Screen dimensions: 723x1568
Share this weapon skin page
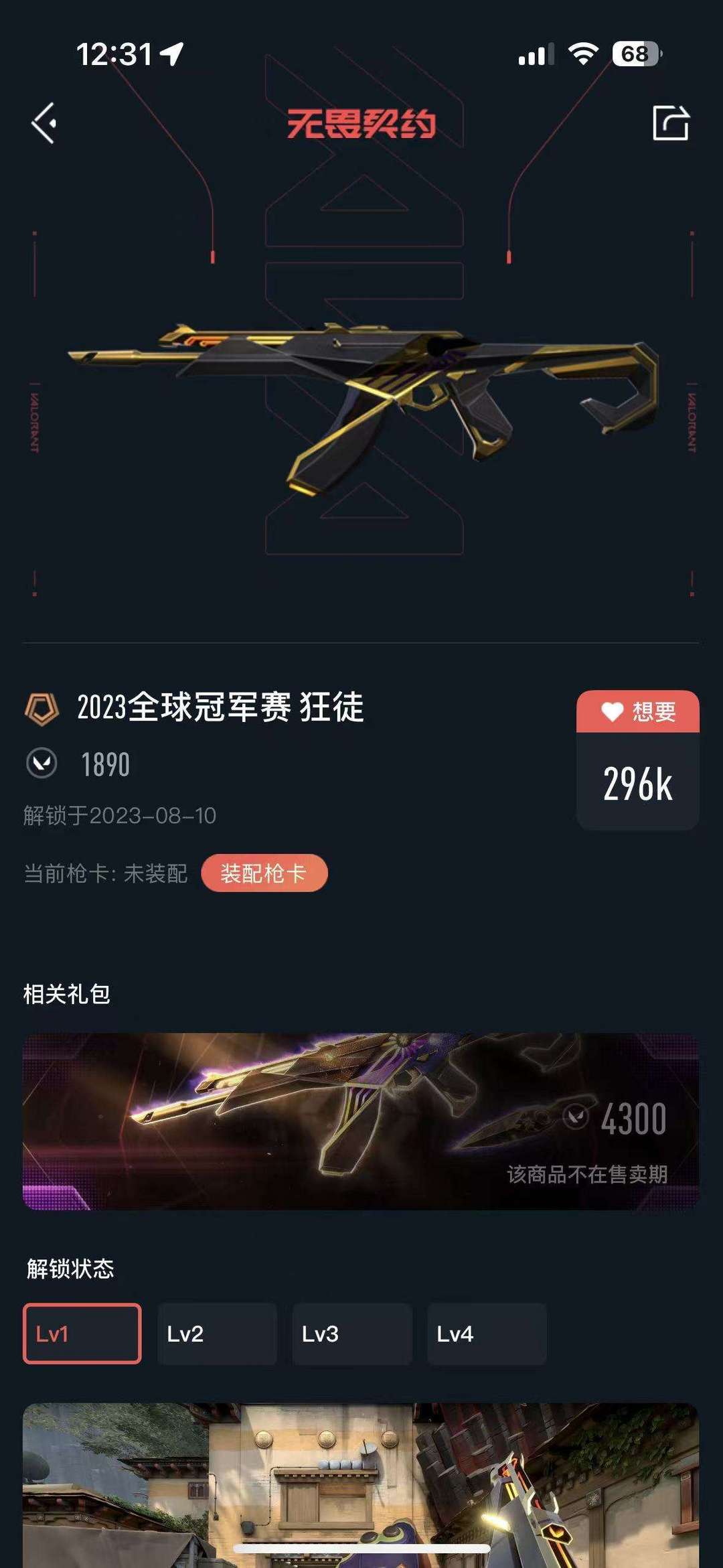[670, 123]
